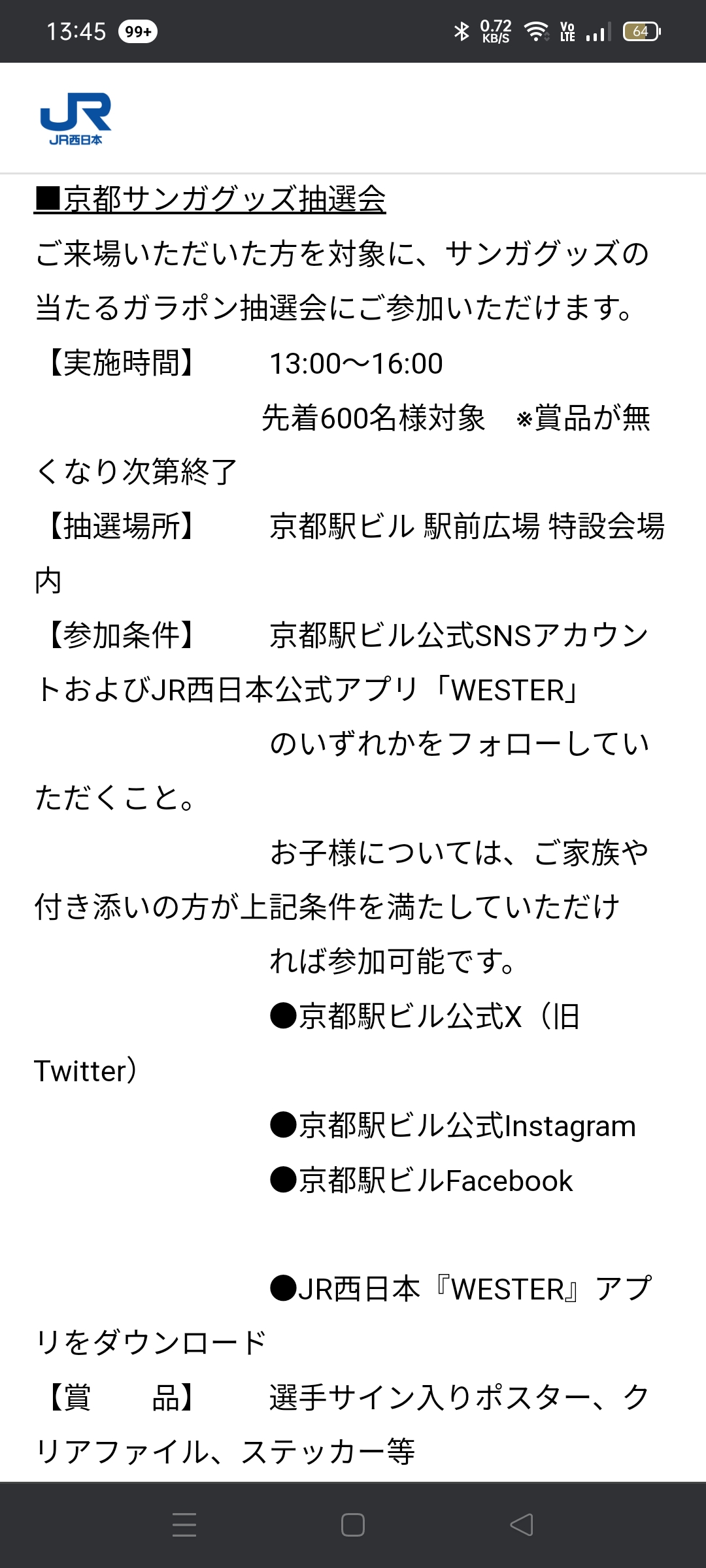Go to the system home screen

click(353, 1525)
